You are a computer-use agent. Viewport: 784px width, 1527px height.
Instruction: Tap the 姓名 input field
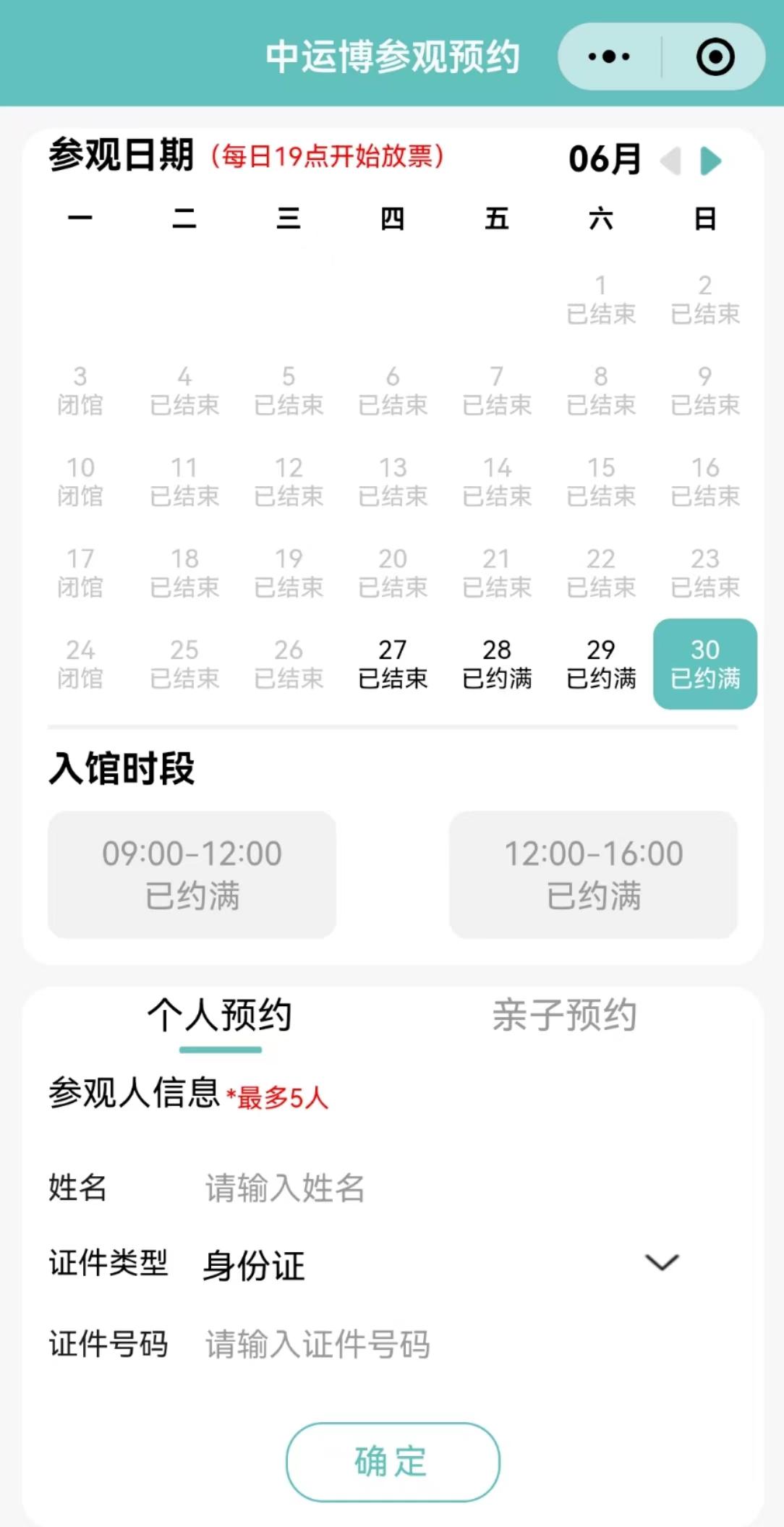coord(434,1188)
